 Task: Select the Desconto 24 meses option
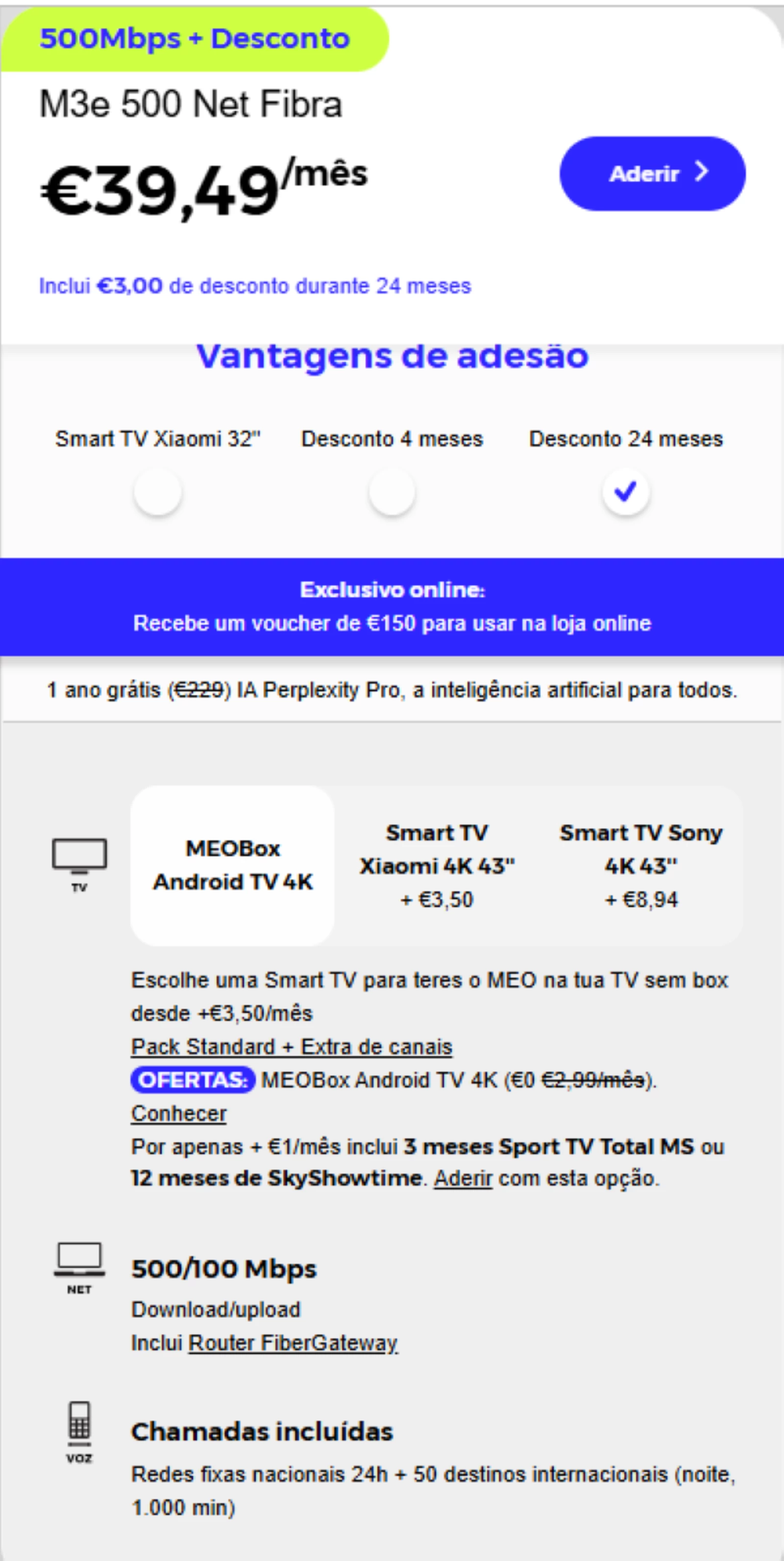pos(626,491)
